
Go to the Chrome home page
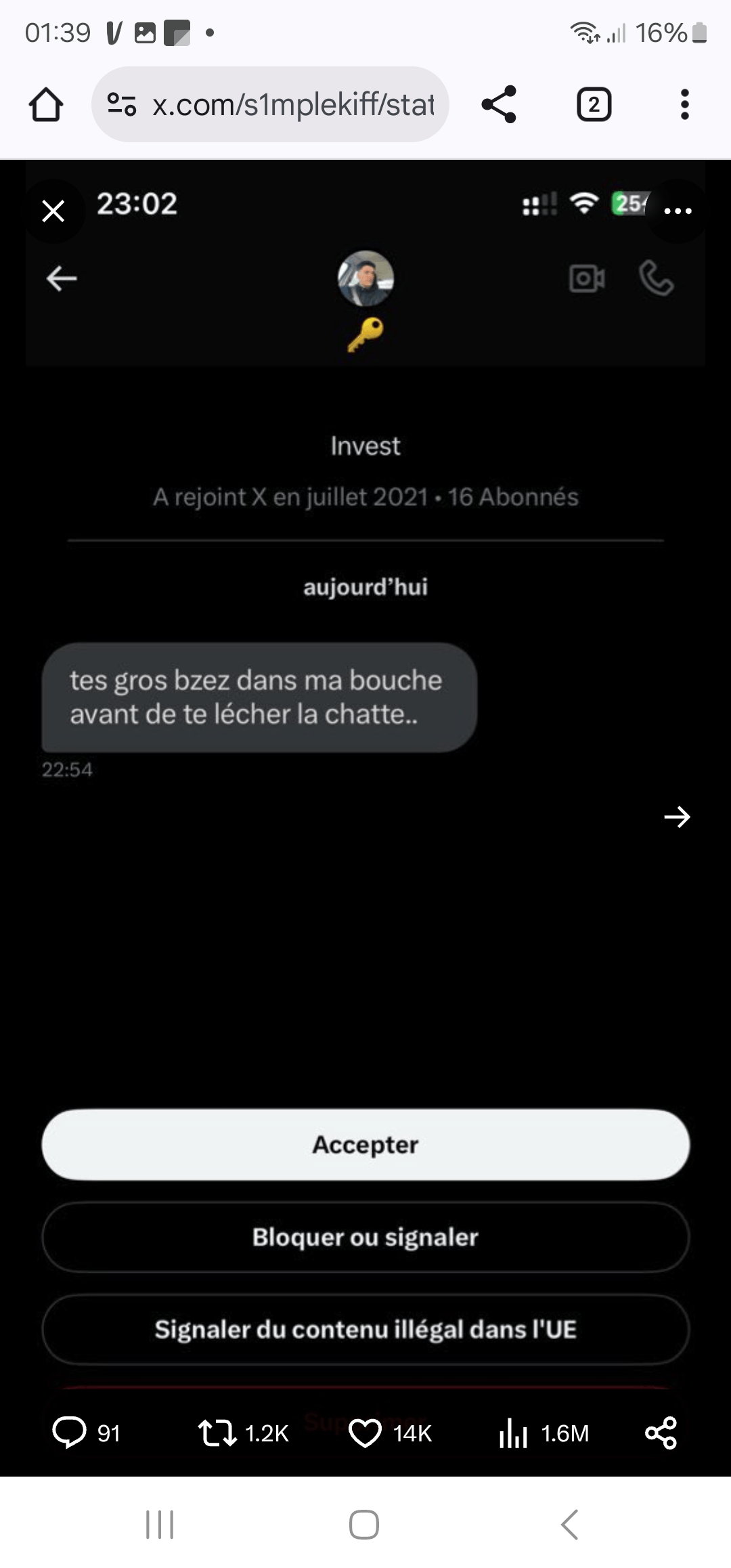[x=46, y=105]
